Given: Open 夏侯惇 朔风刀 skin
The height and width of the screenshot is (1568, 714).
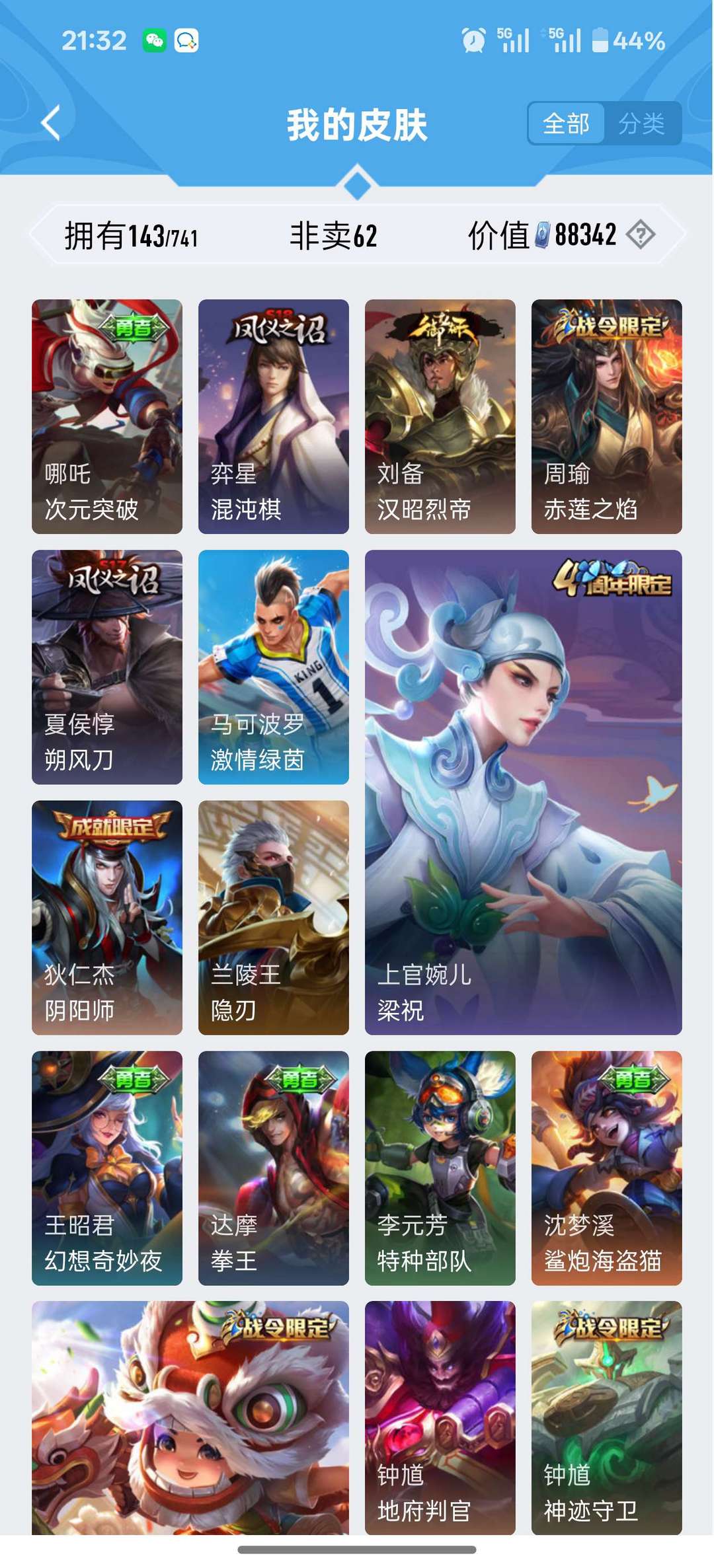Looking at the screenshot, I should point(107,667).
